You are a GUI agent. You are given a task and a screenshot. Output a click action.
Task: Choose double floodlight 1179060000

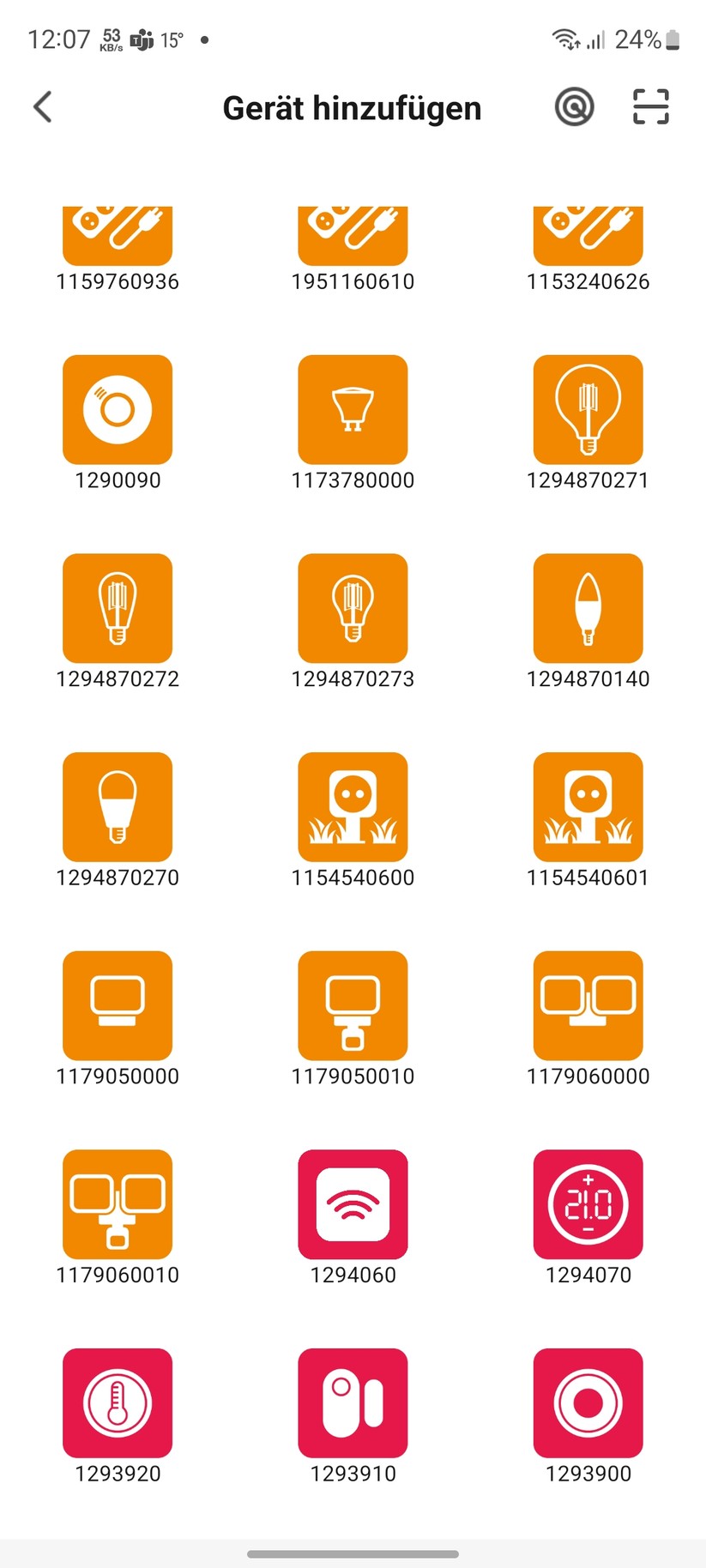pyautogui.click(x=588, y=1005)
